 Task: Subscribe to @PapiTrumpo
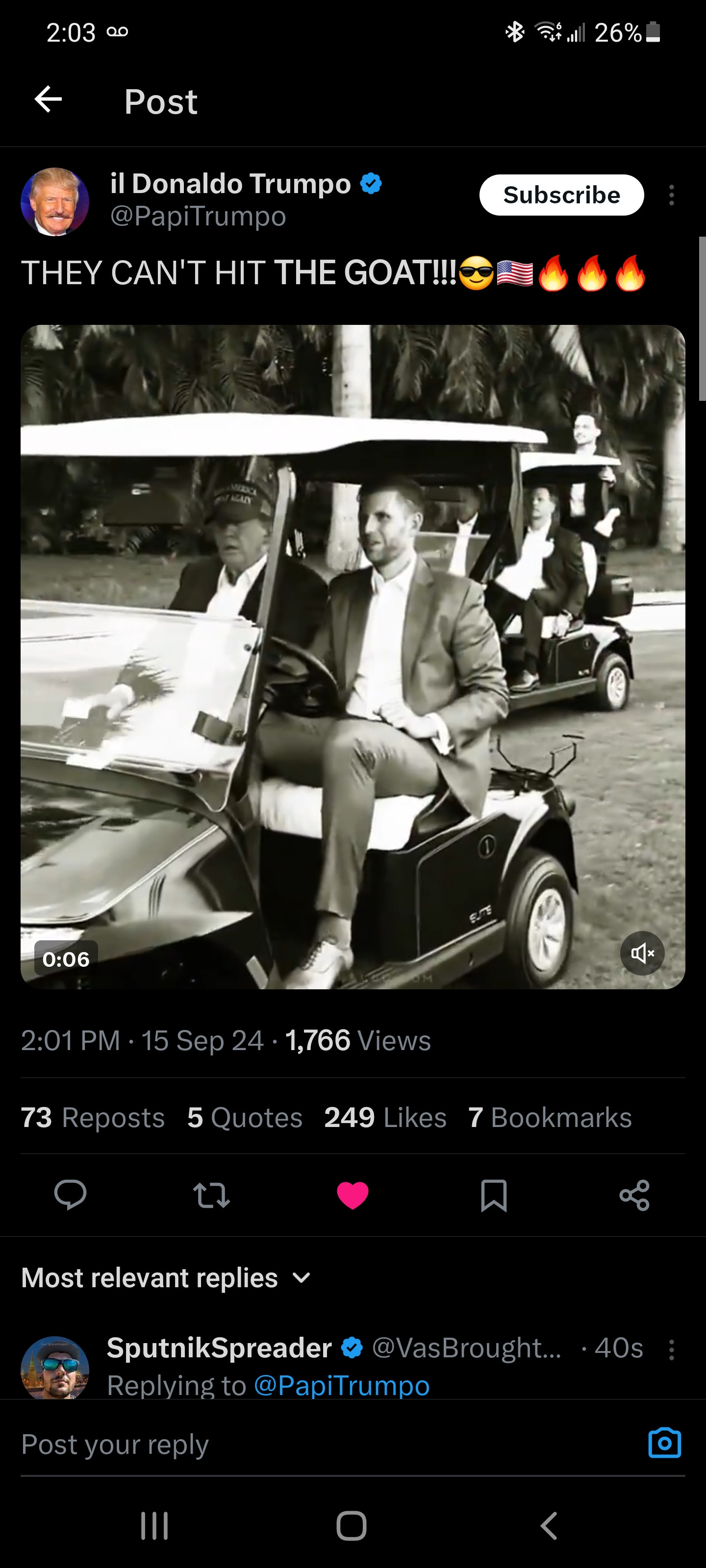(x=561, y=195)
